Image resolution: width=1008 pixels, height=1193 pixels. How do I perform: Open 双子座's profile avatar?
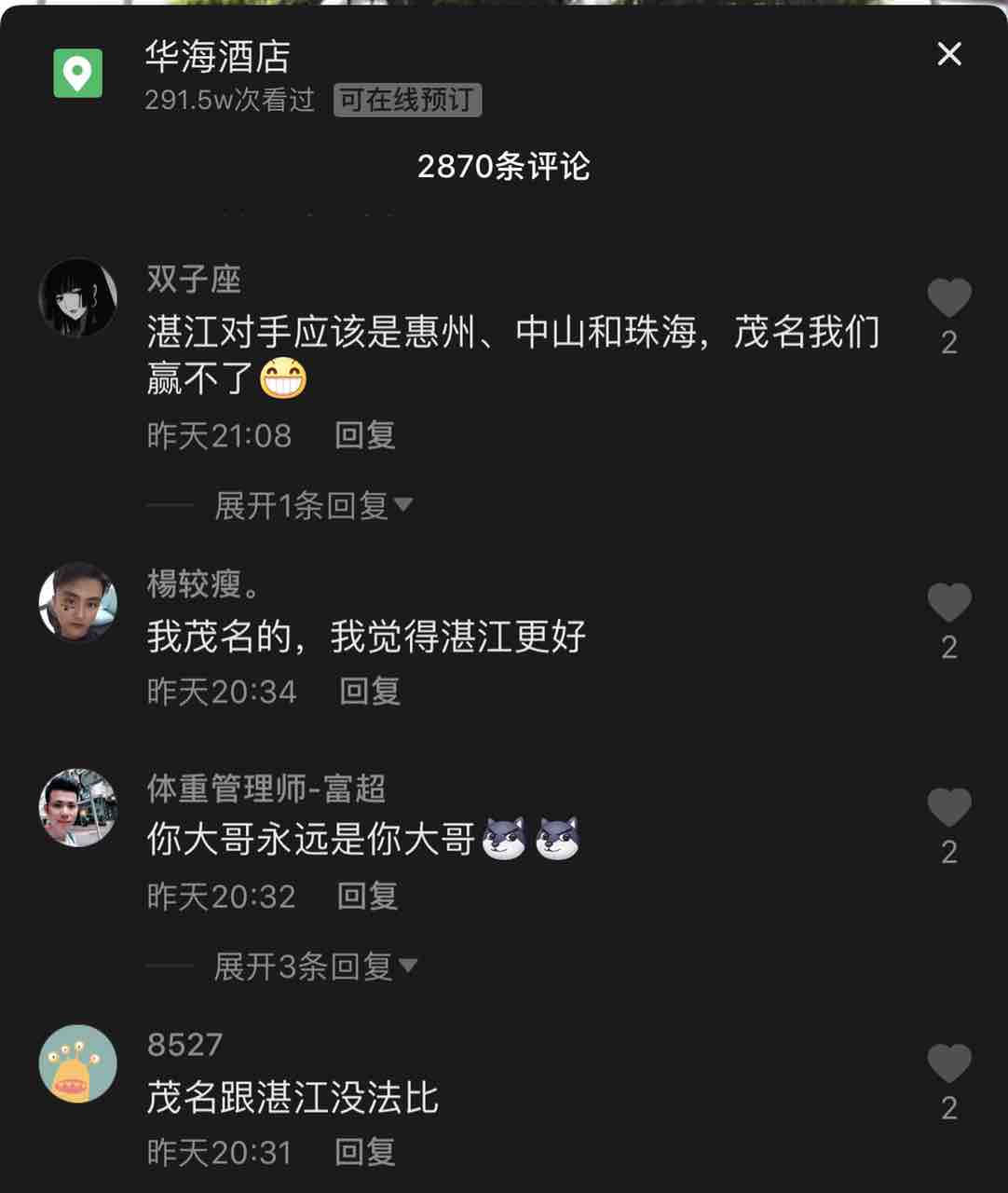[x=77, y=297]
